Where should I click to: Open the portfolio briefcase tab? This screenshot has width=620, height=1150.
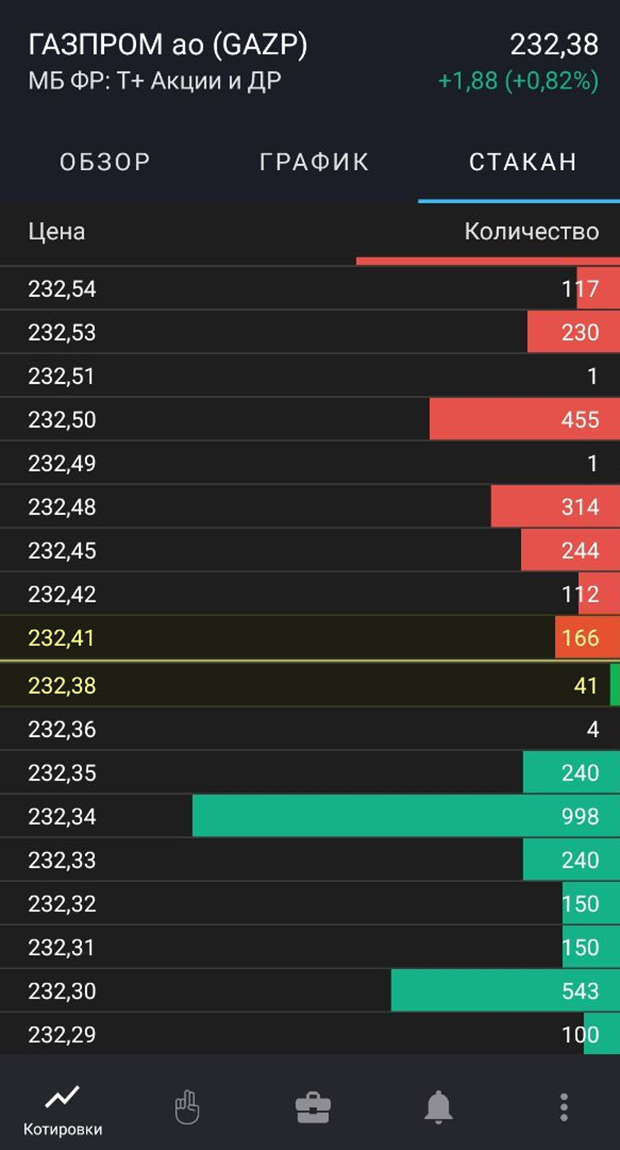(313, 1107)
